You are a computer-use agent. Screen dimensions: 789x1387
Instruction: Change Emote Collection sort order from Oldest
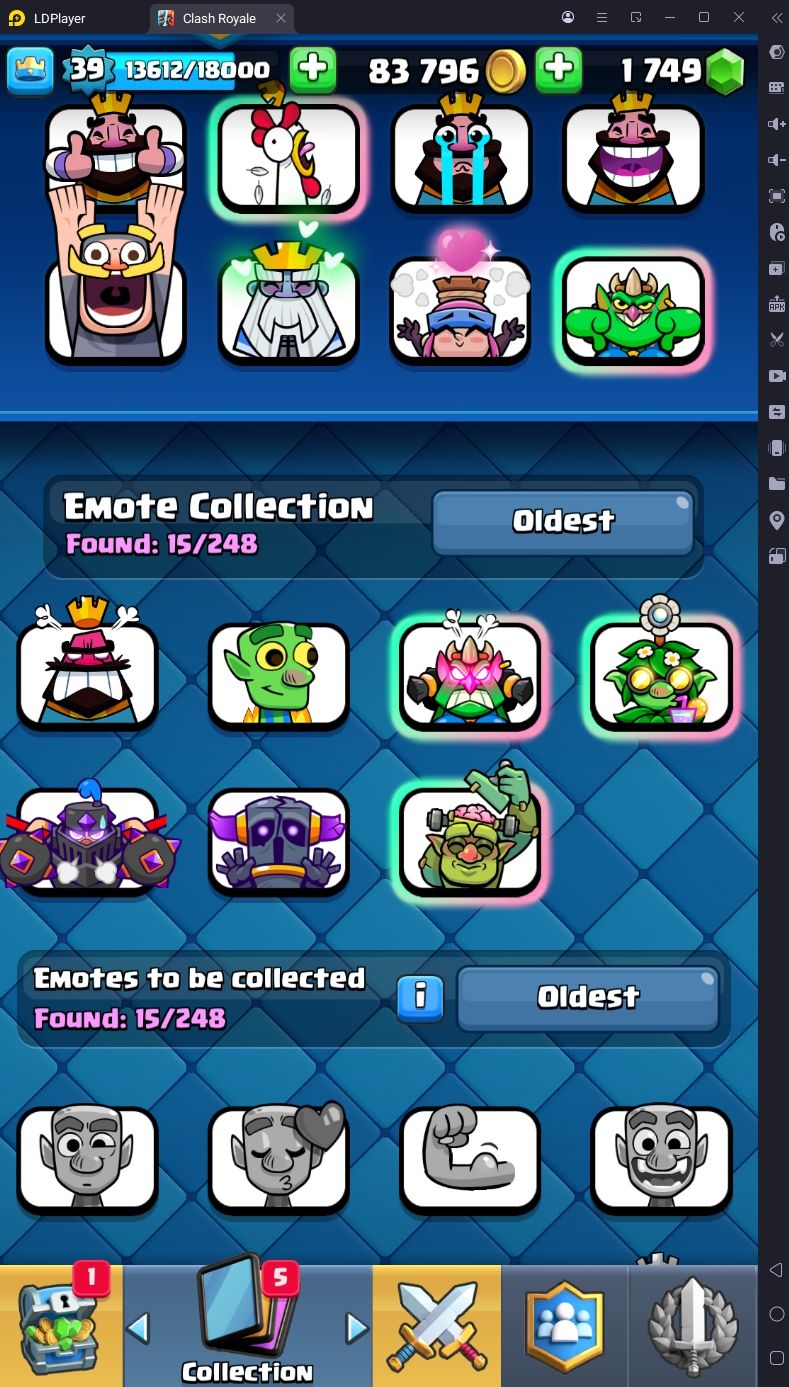pyautogui.click(x=563, y=521)
